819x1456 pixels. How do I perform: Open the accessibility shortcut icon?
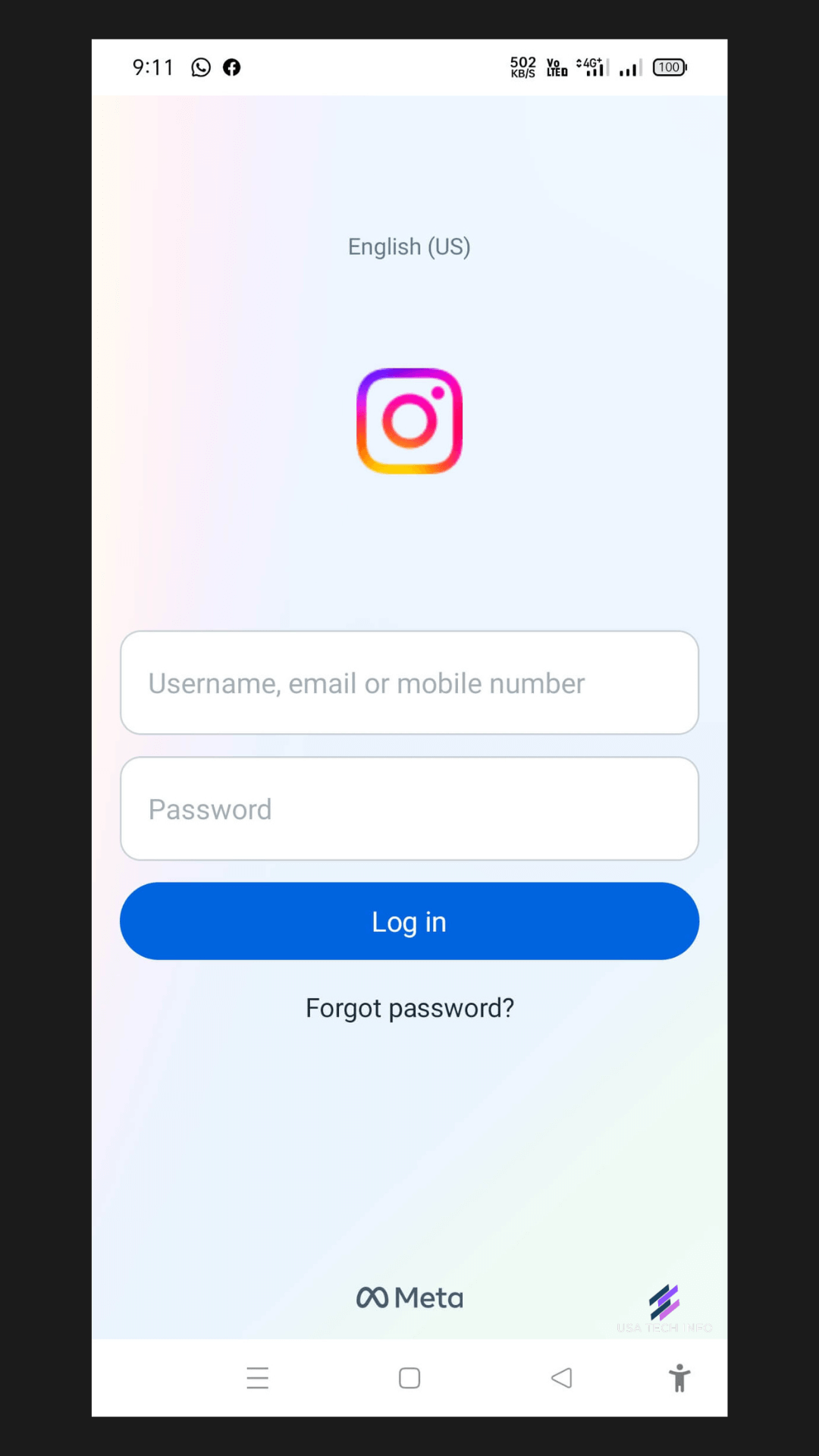pos(679,1378)
